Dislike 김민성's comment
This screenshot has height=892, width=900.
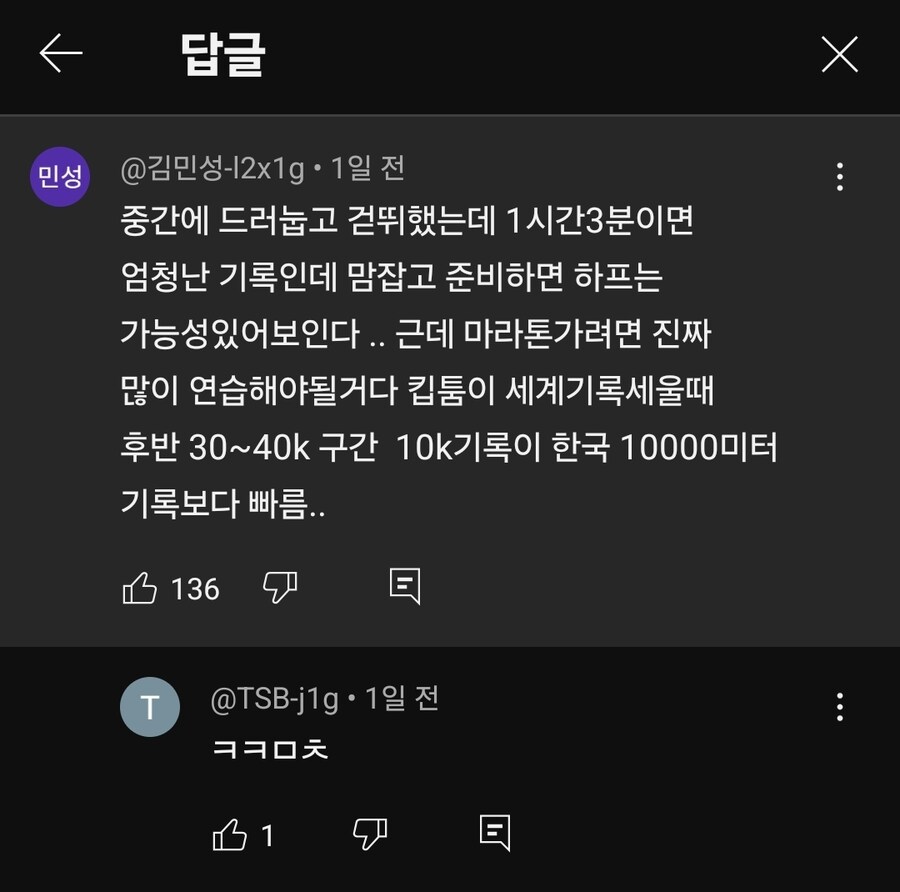point(279,588)
